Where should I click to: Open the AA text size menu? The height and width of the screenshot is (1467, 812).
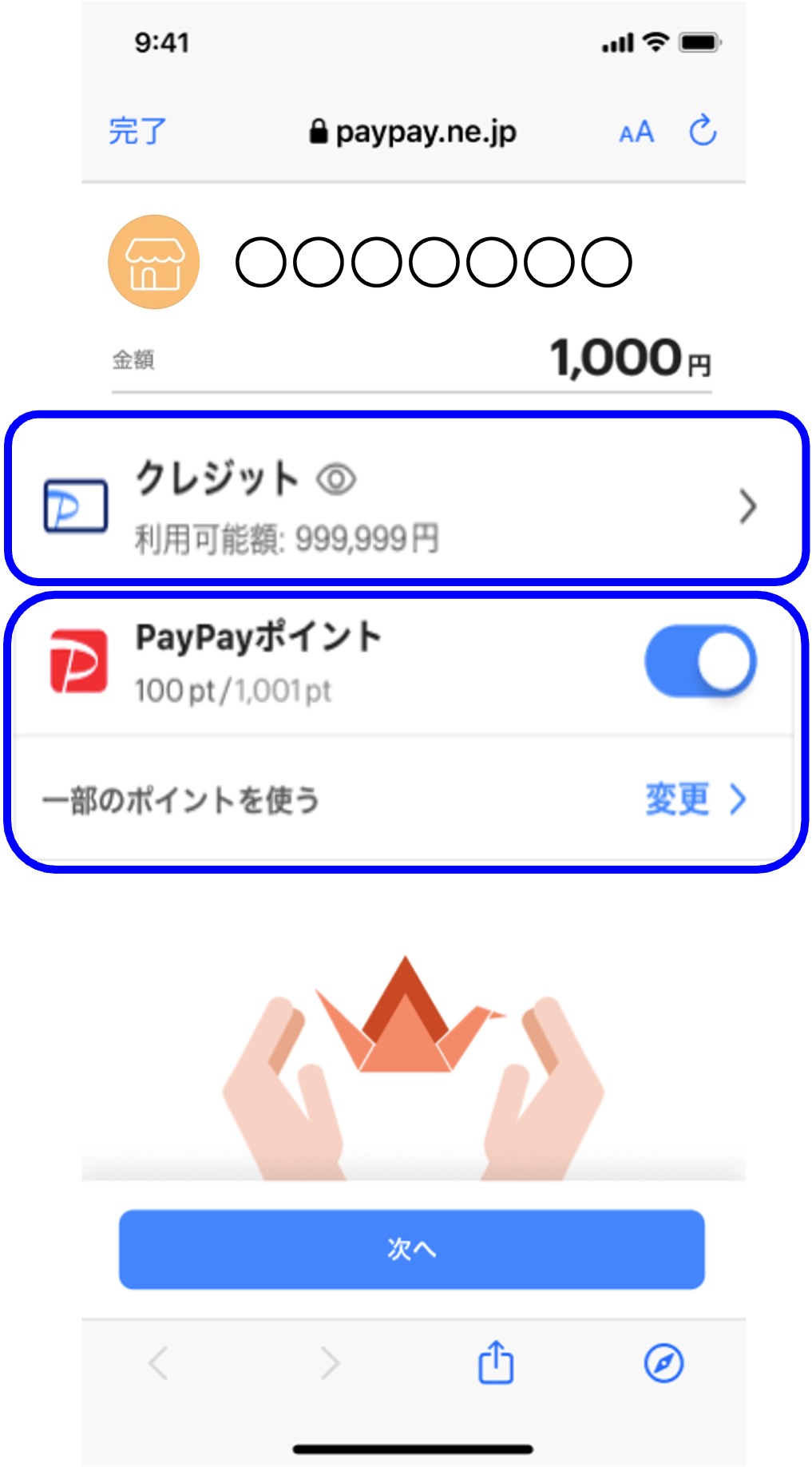[x=636, y=132]
